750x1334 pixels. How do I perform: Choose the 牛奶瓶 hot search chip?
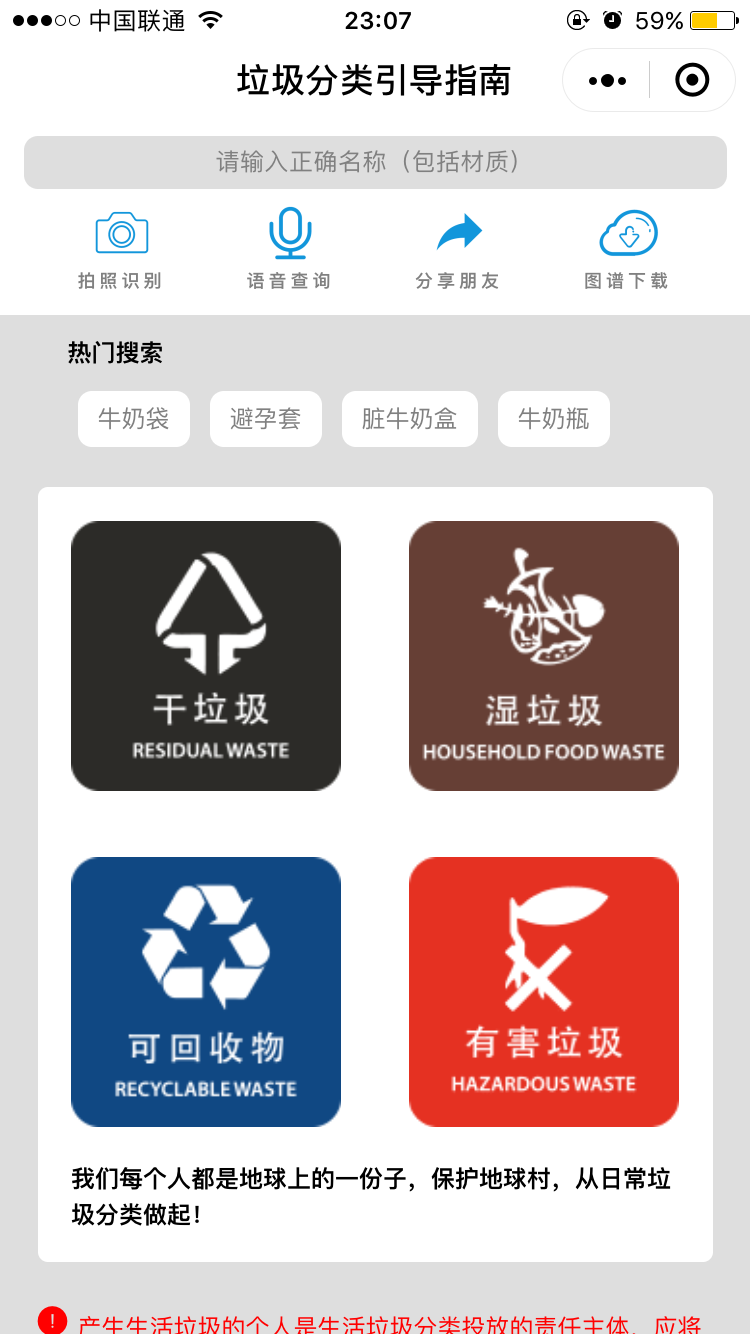click(x=554, y=419)
